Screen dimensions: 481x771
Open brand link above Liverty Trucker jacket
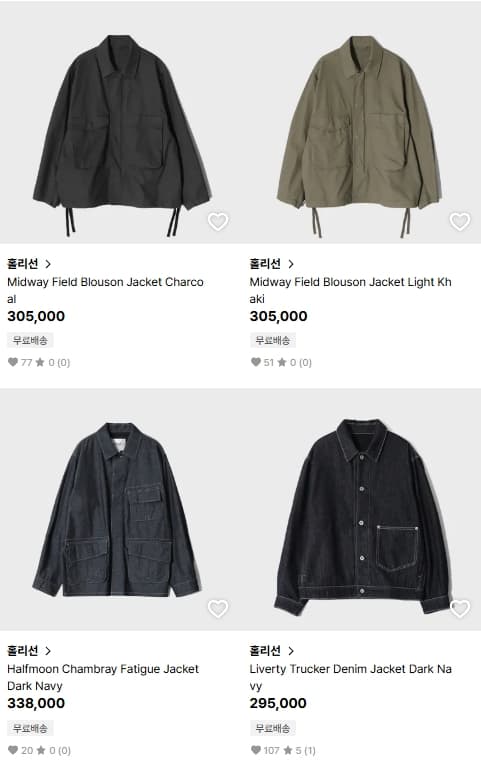271,651
